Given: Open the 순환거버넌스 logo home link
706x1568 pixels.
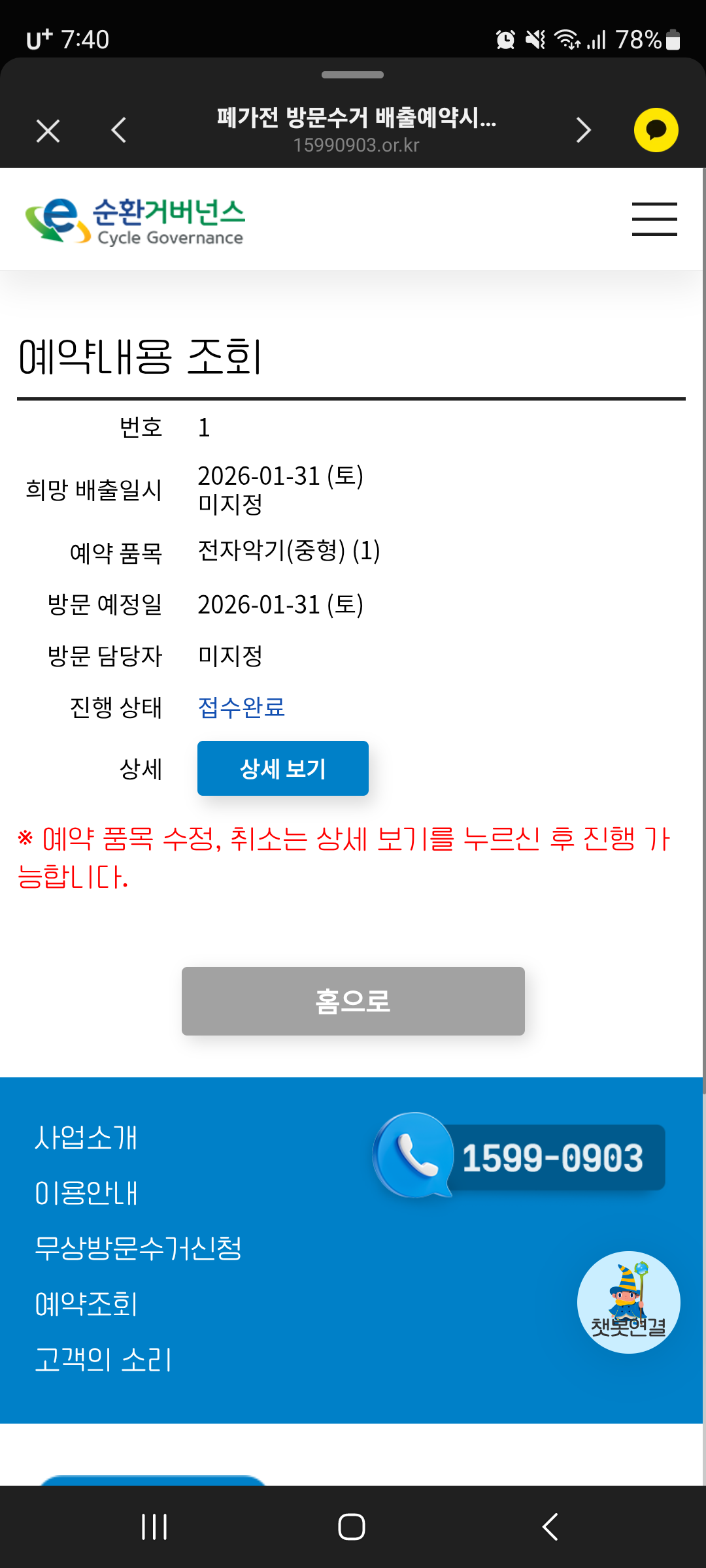Looking at the screenshot, I should [135, 221].
